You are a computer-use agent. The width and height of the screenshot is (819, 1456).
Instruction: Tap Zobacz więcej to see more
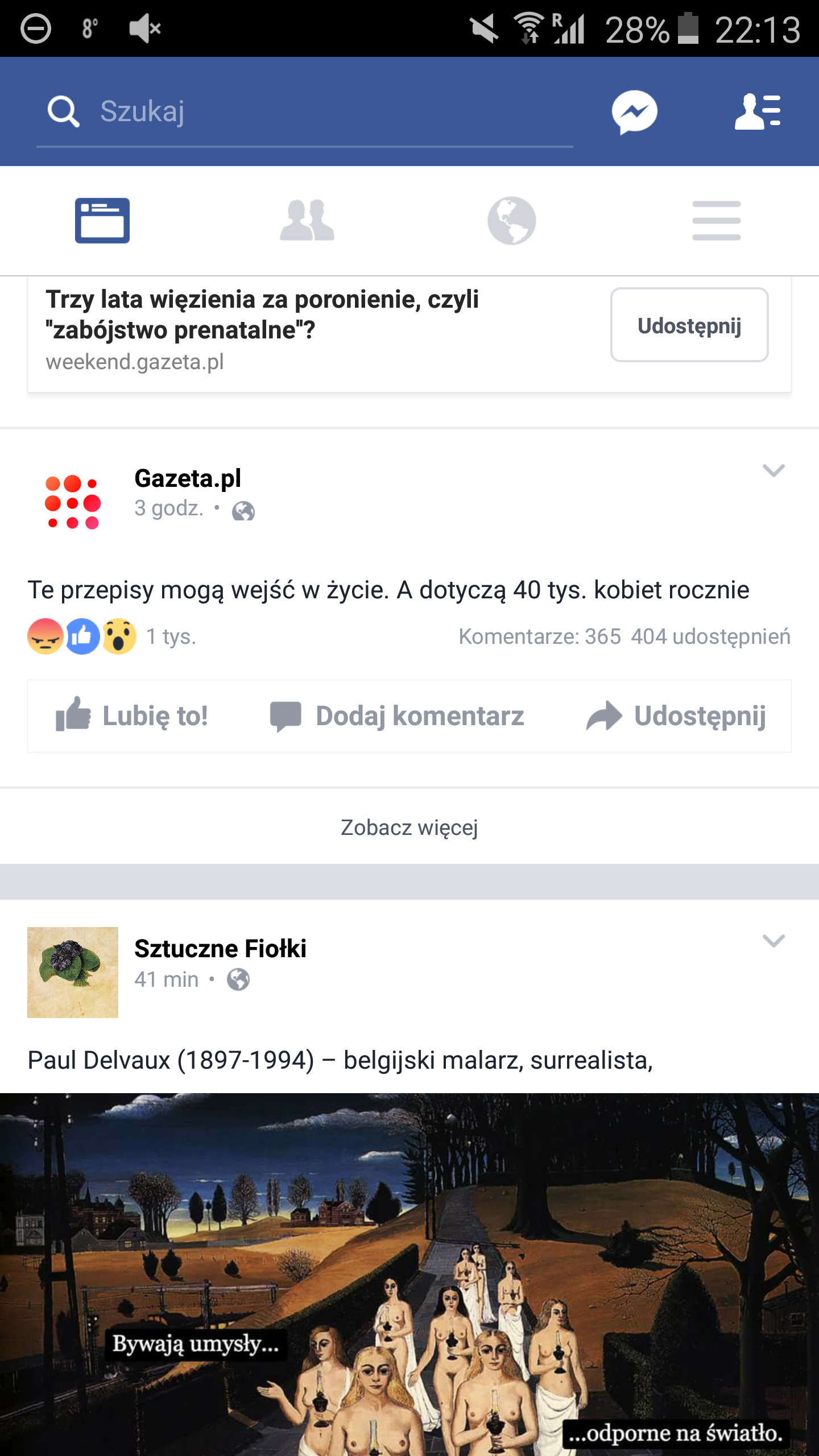pyautogui.click(x=409, y=828)
